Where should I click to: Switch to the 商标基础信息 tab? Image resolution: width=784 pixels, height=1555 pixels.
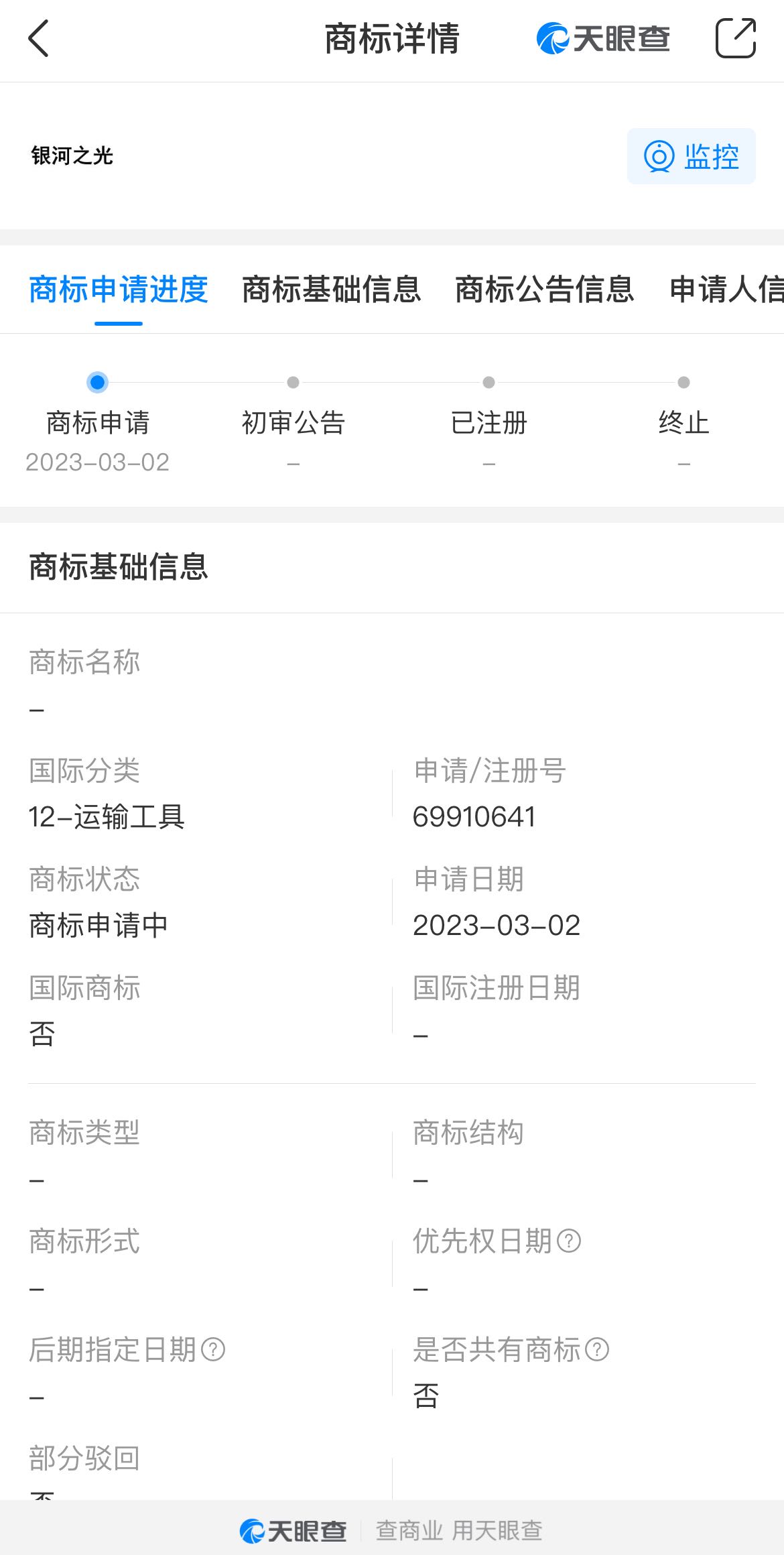coord(332,290)
